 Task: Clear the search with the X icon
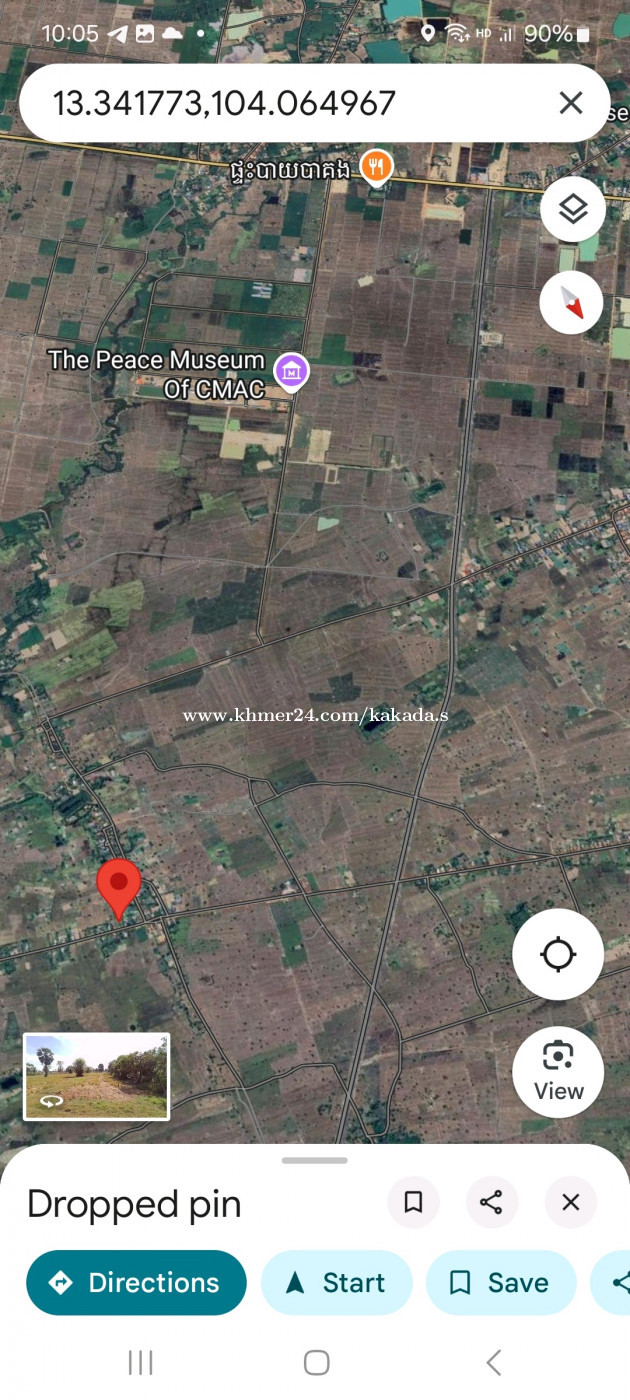[x=570, y=103]
